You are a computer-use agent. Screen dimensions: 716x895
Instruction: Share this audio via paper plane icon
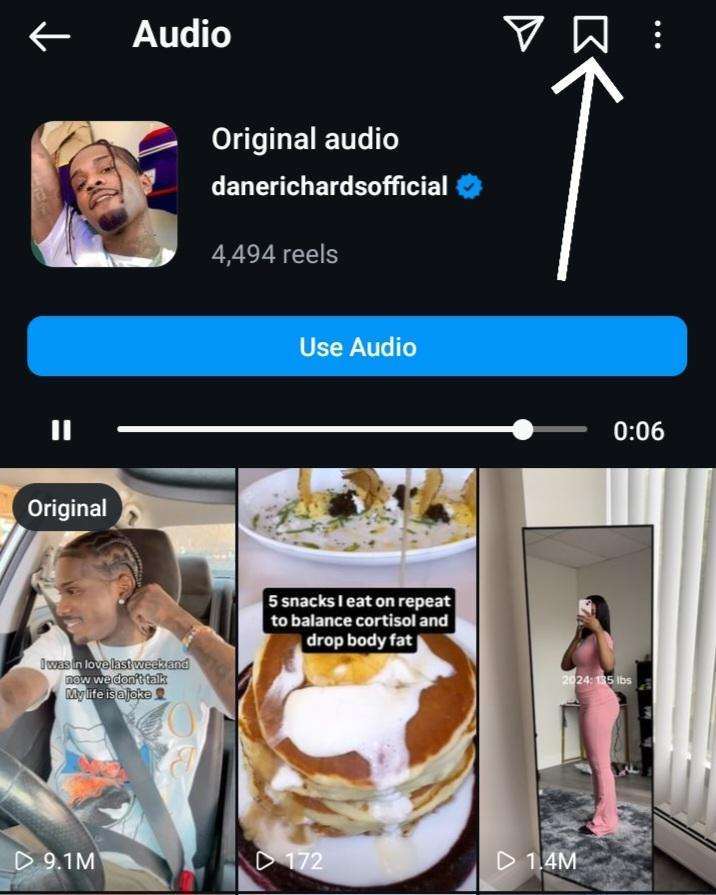[523, 35]
